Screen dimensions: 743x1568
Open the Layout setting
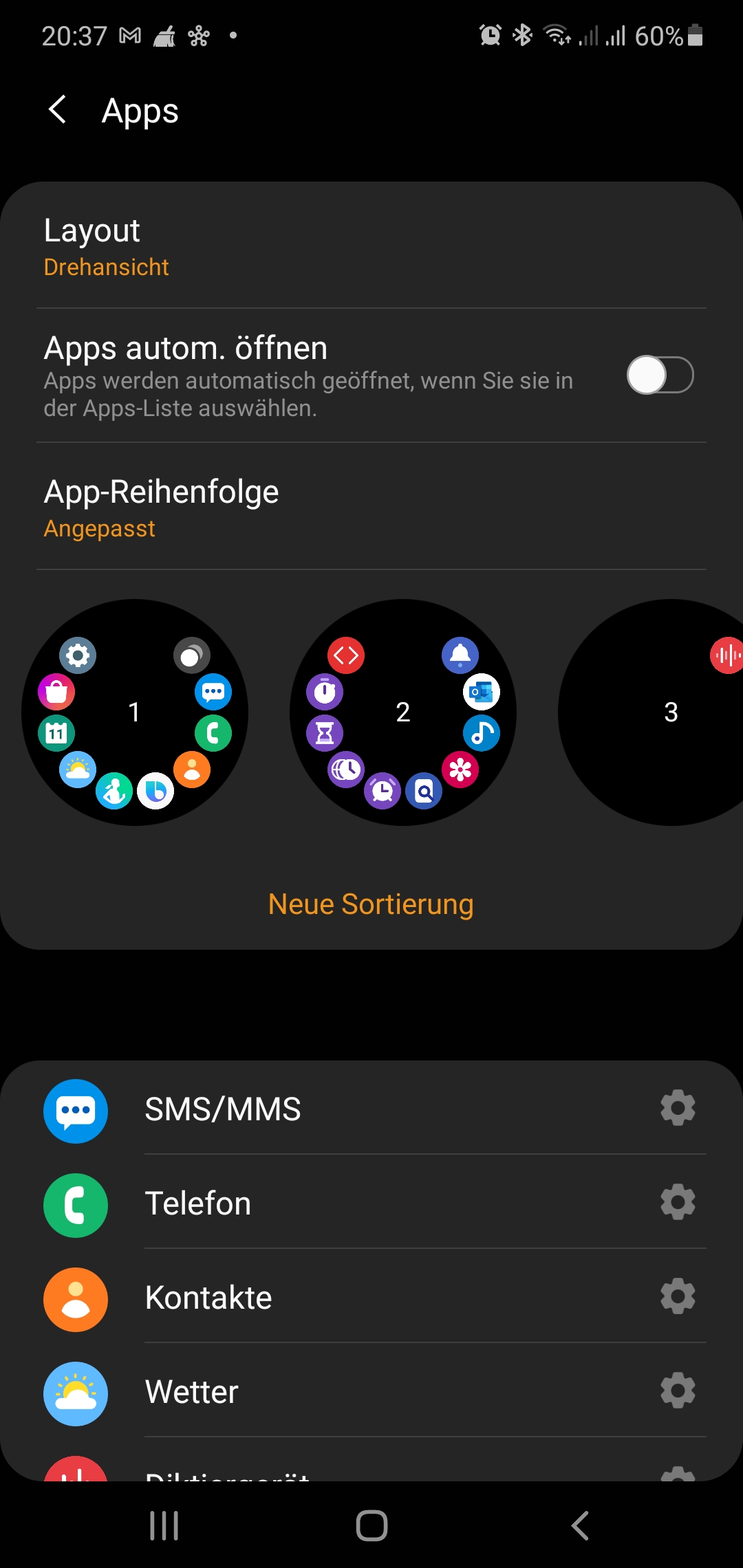coord(371,246)
